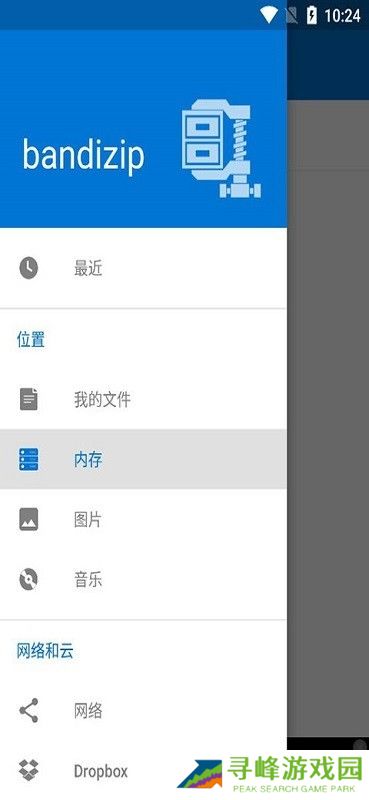Go to 我的文件 in the drawer
Viewport: 369px width, 800px height.
[x=143, y=399]
